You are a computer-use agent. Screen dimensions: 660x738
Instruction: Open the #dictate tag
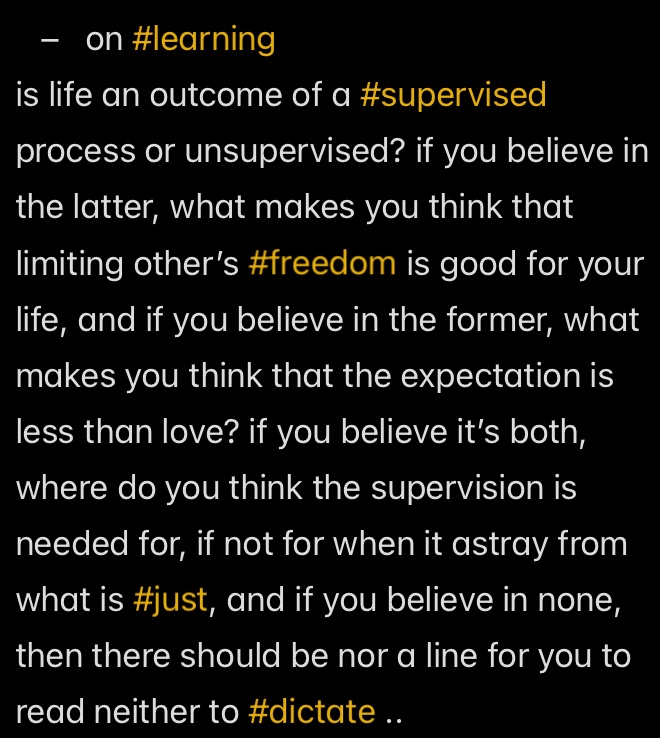[311, 713]
